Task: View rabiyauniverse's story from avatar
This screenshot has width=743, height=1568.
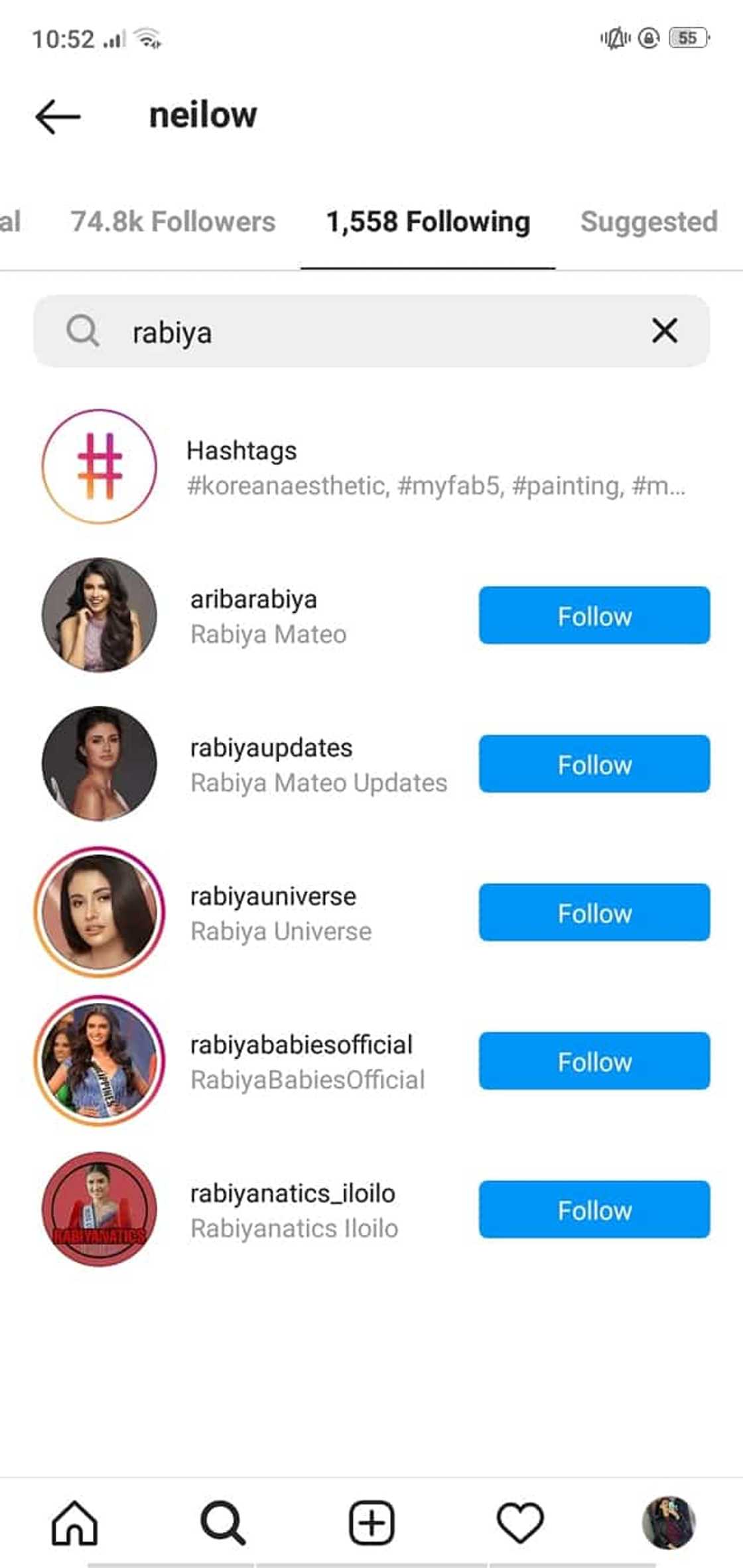Action: coord(100,912)
